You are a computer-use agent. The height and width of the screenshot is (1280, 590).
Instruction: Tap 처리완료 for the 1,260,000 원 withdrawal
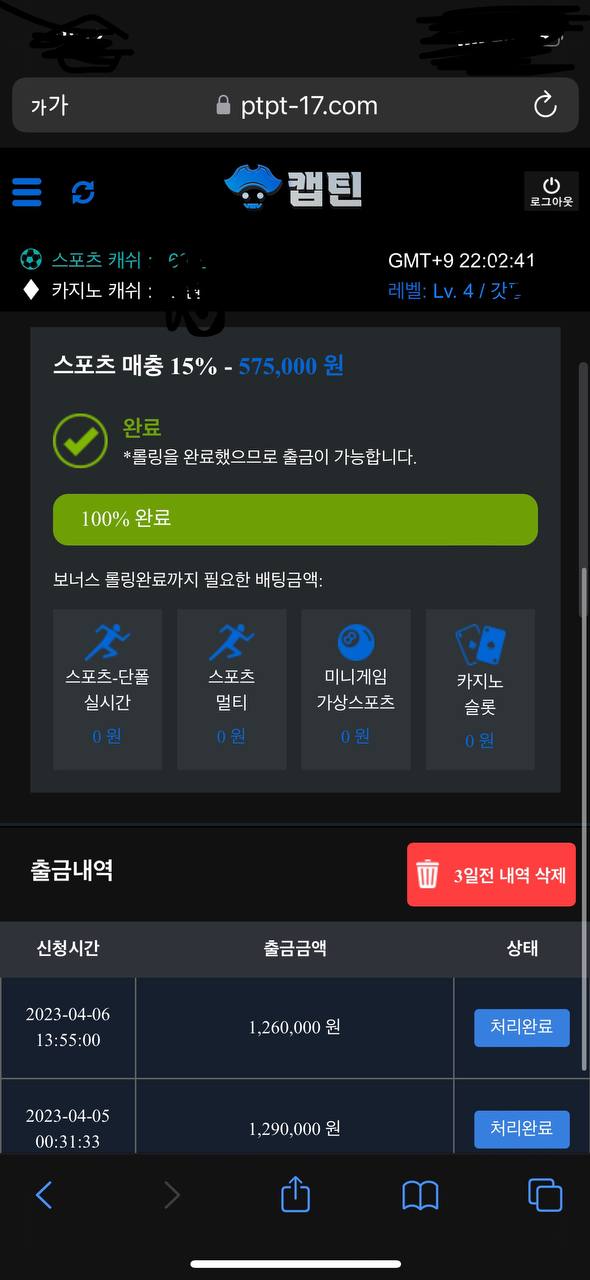pyautogui.click(x=522, y=1027)
